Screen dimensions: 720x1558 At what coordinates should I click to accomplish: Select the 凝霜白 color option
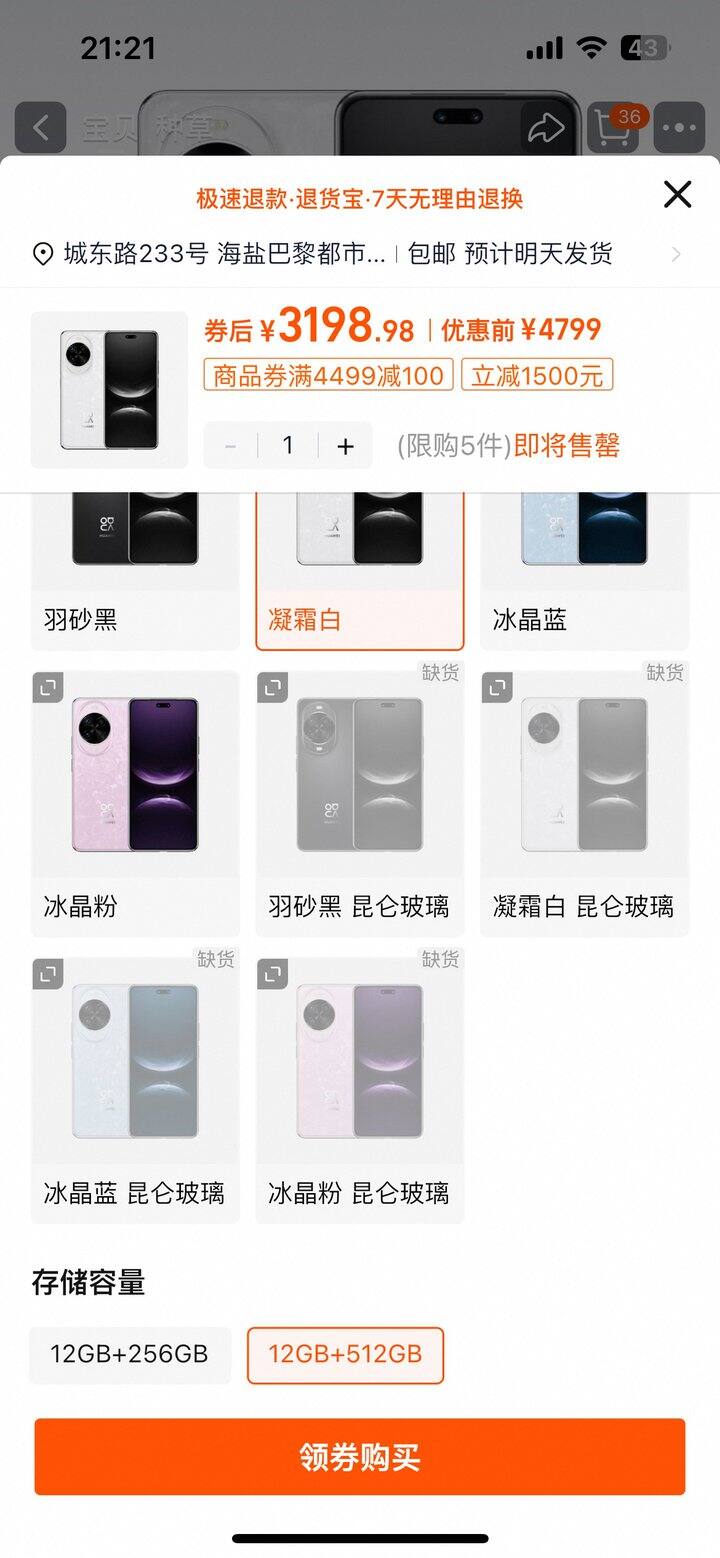[360, 570]
